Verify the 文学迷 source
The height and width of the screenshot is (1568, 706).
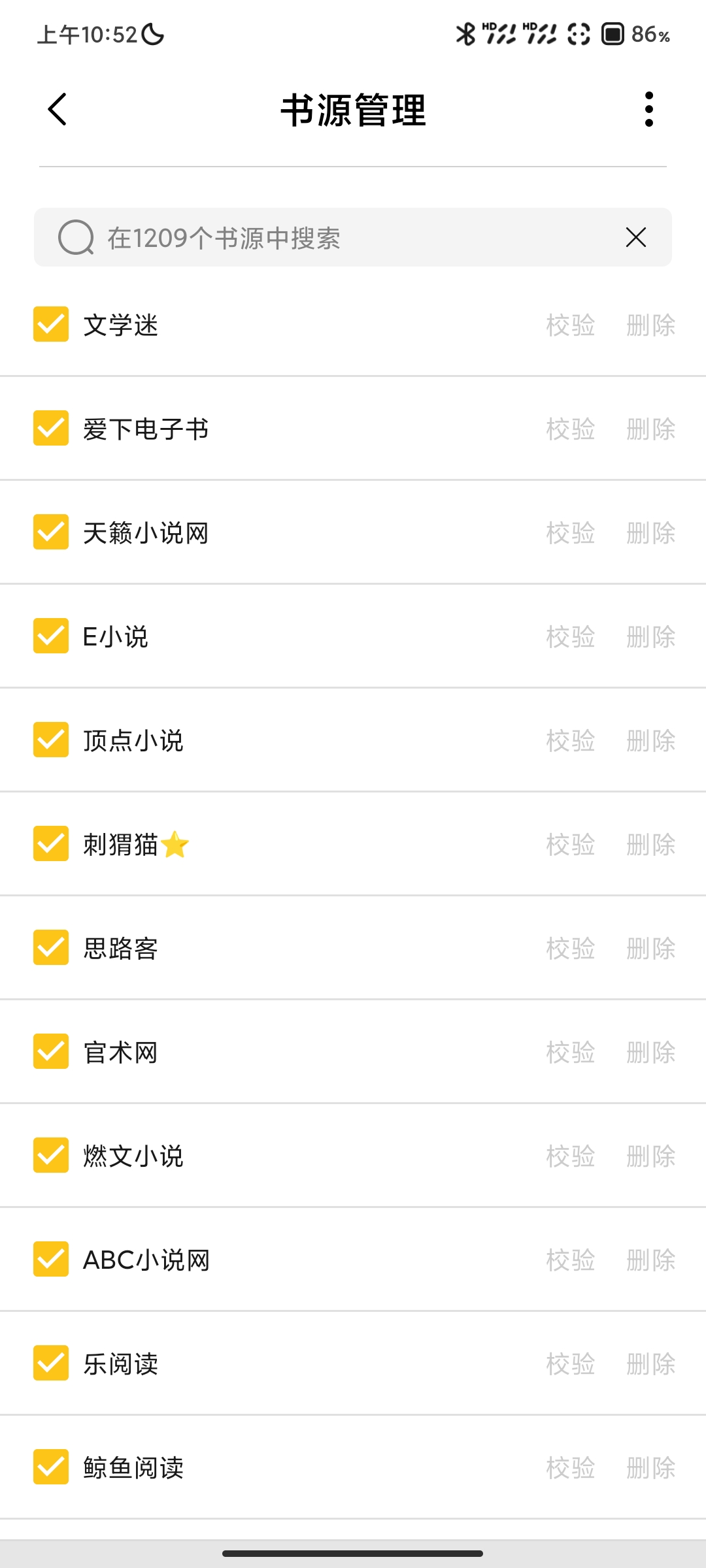click(571, 325)
